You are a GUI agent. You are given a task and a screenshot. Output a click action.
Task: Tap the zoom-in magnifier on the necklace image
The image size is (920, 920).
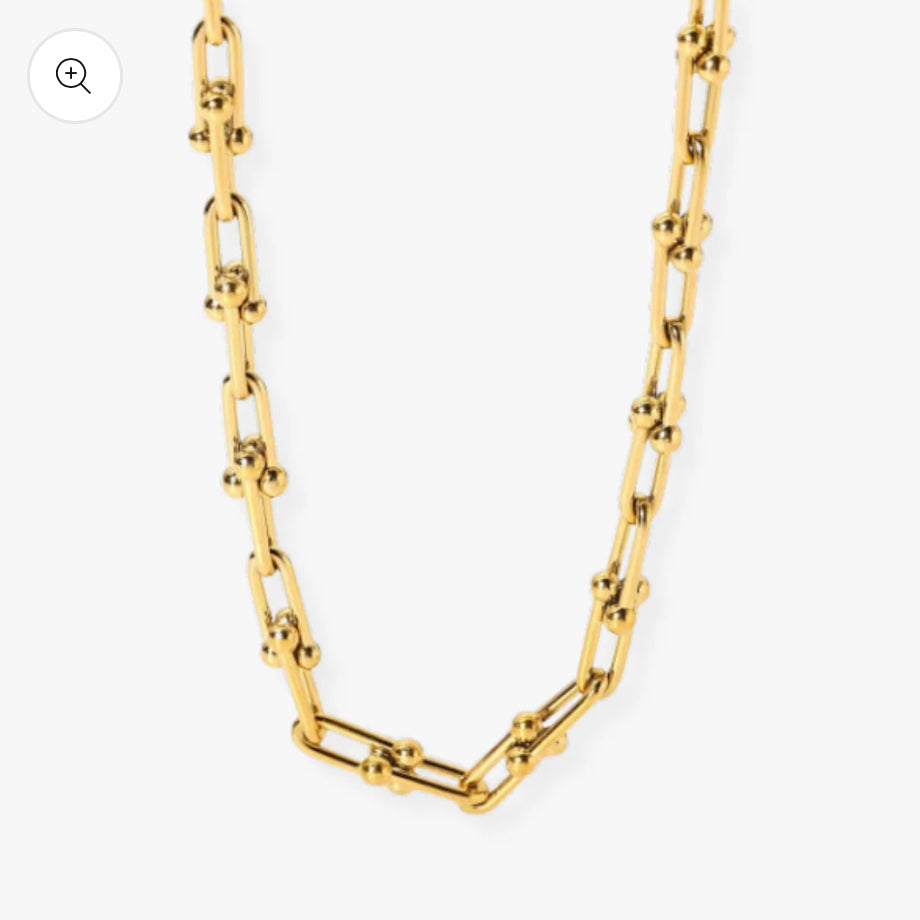click(x=74, y=76)
